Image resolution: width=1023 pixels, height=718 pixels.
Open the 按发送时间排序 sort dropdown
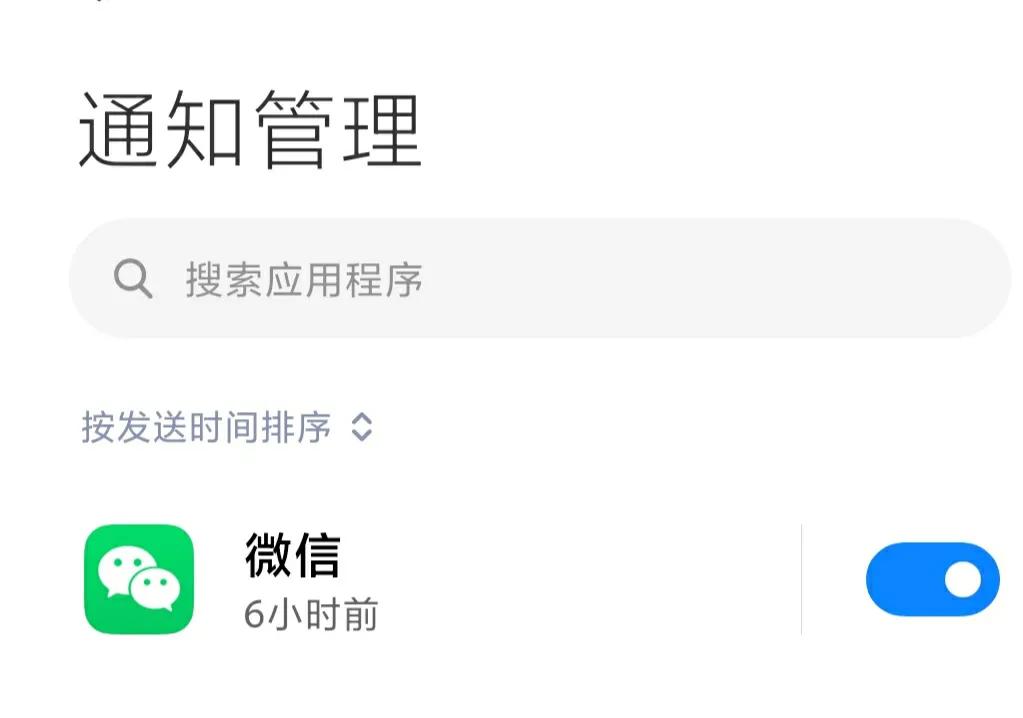pyautogui.click(x=227, y=428)
